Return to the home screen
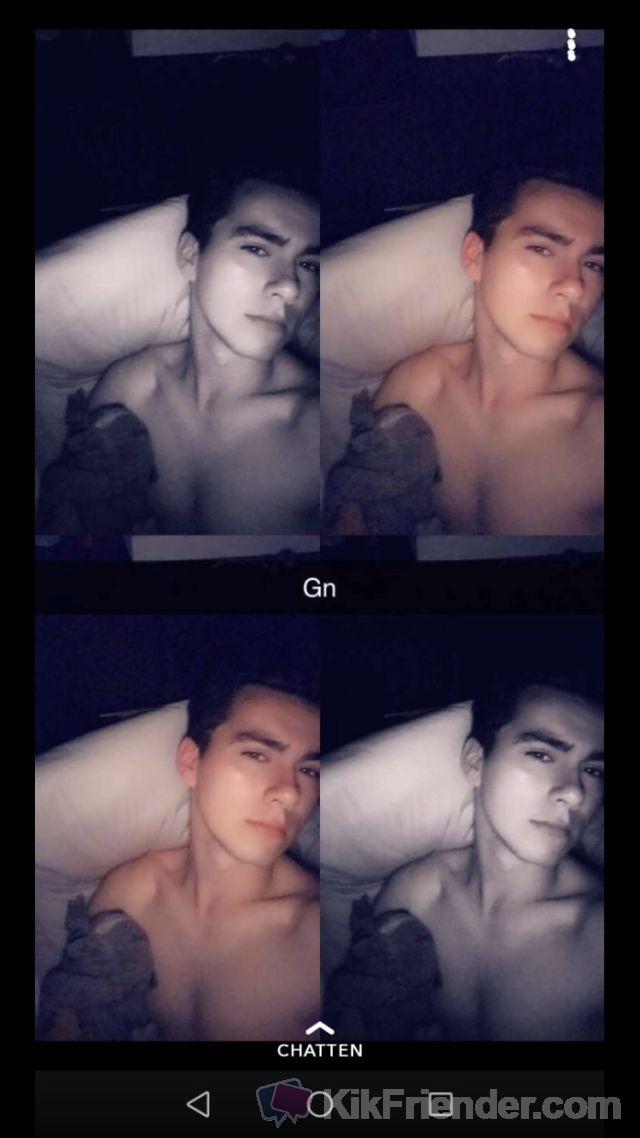This screenshot has height=1138, width=640. [x=320, y=1104]
